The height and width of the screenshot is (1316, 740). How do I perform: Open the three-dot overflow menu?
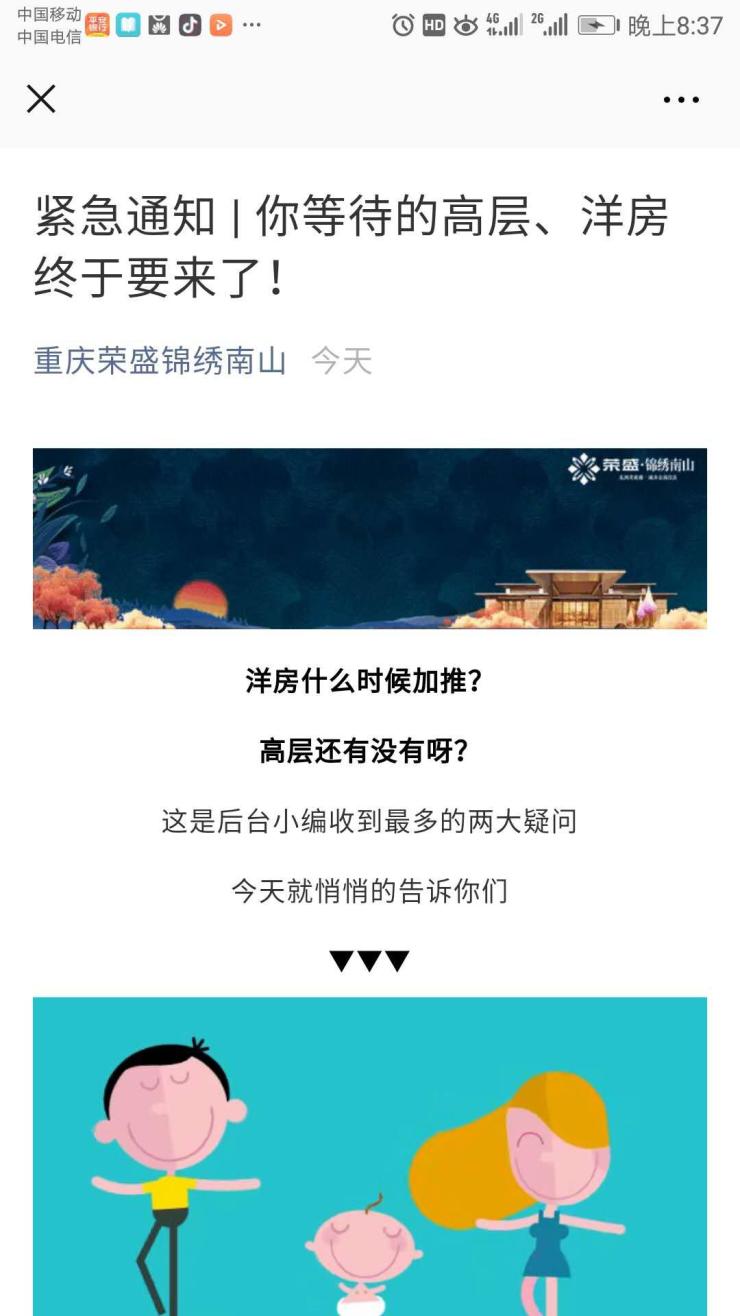(x=681, y=100)
